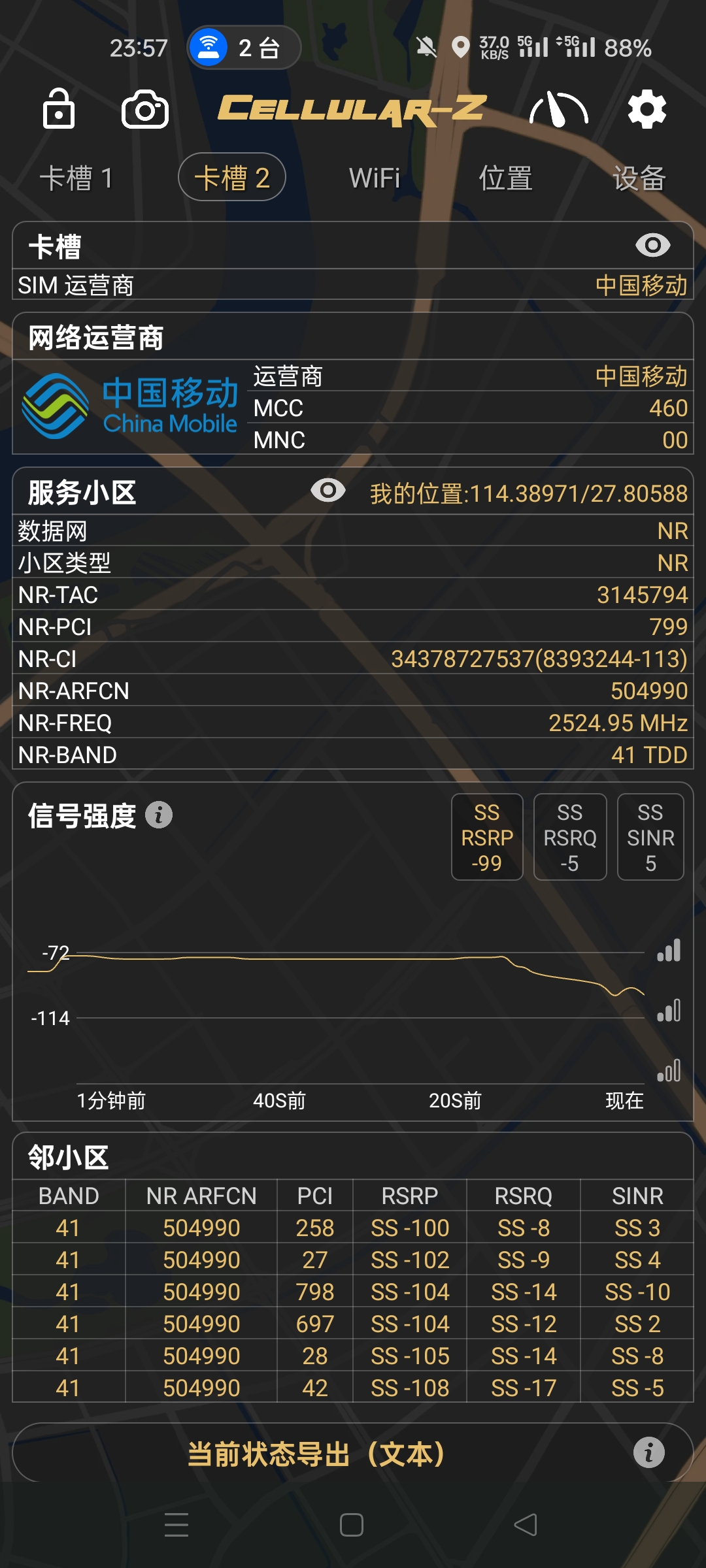Select the SS SINR chart button
706x1568 pixels.
(650, 838)
